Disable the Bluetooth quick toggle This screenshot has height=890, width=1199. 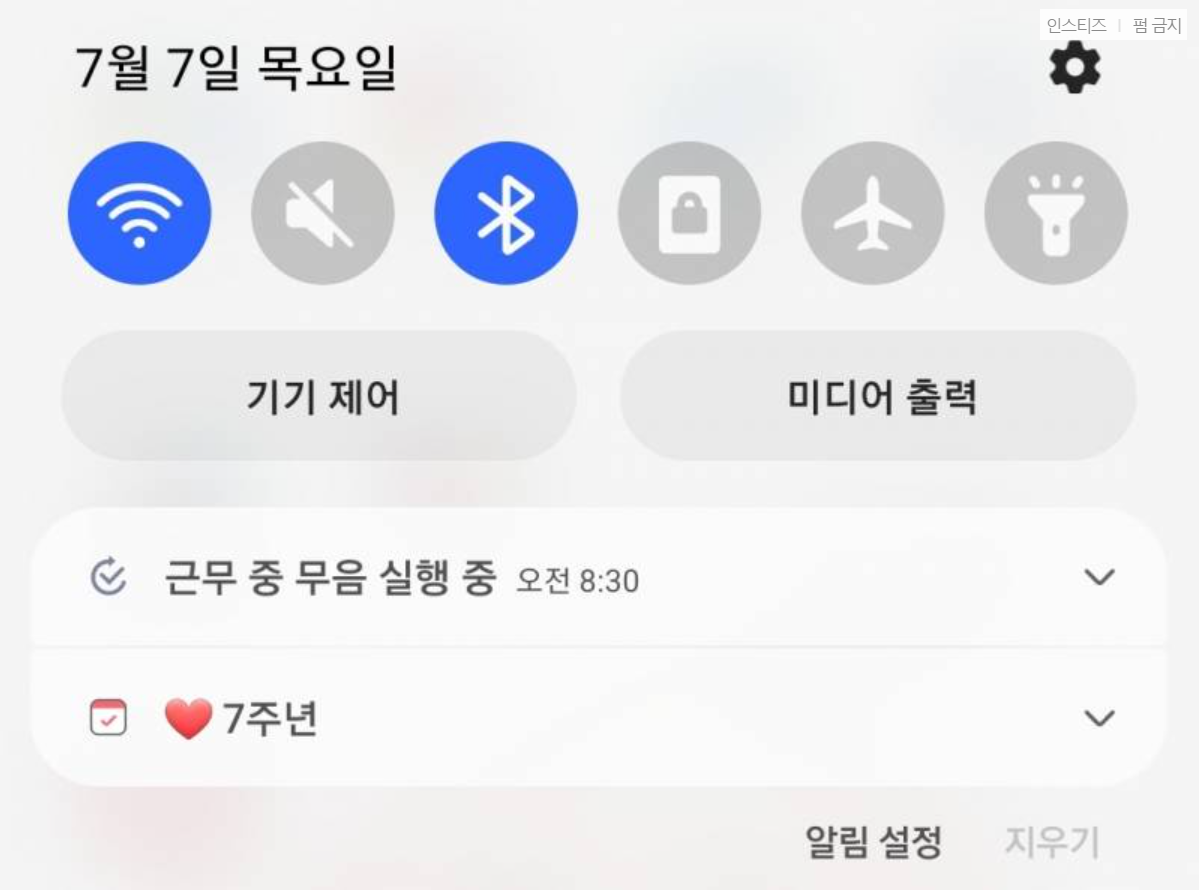506,213
